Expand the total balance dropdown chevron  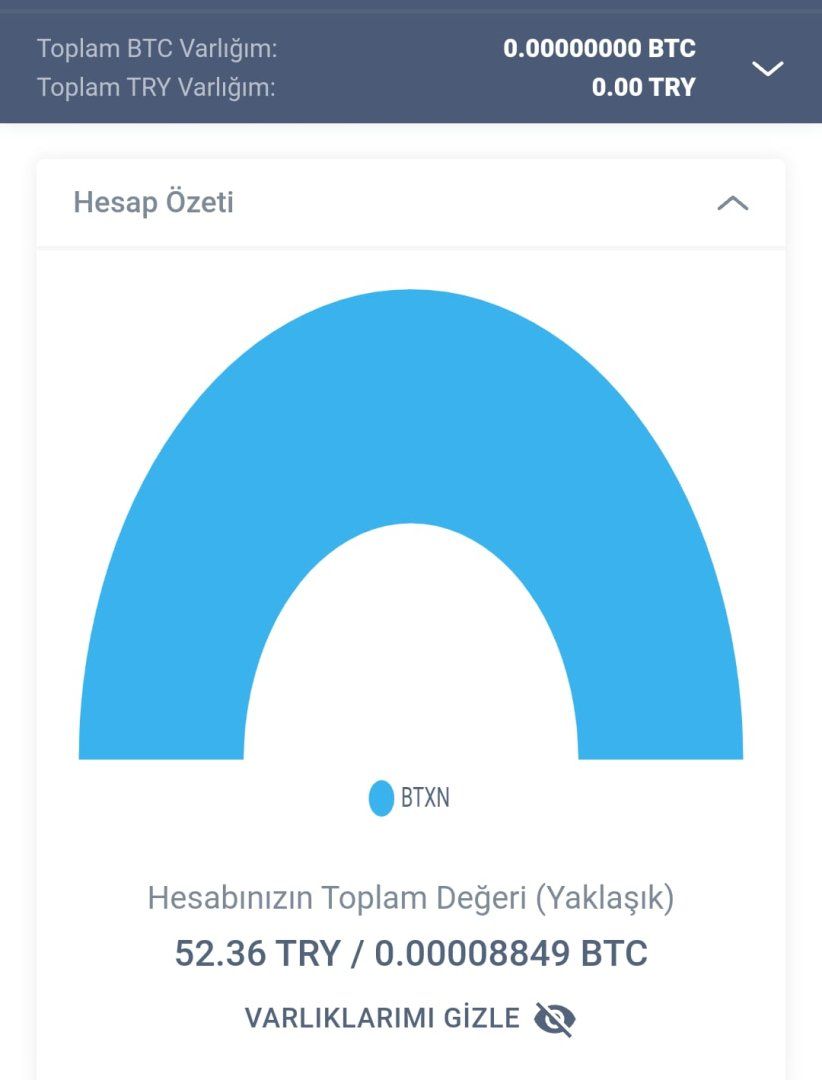click(x=767, y=68)
